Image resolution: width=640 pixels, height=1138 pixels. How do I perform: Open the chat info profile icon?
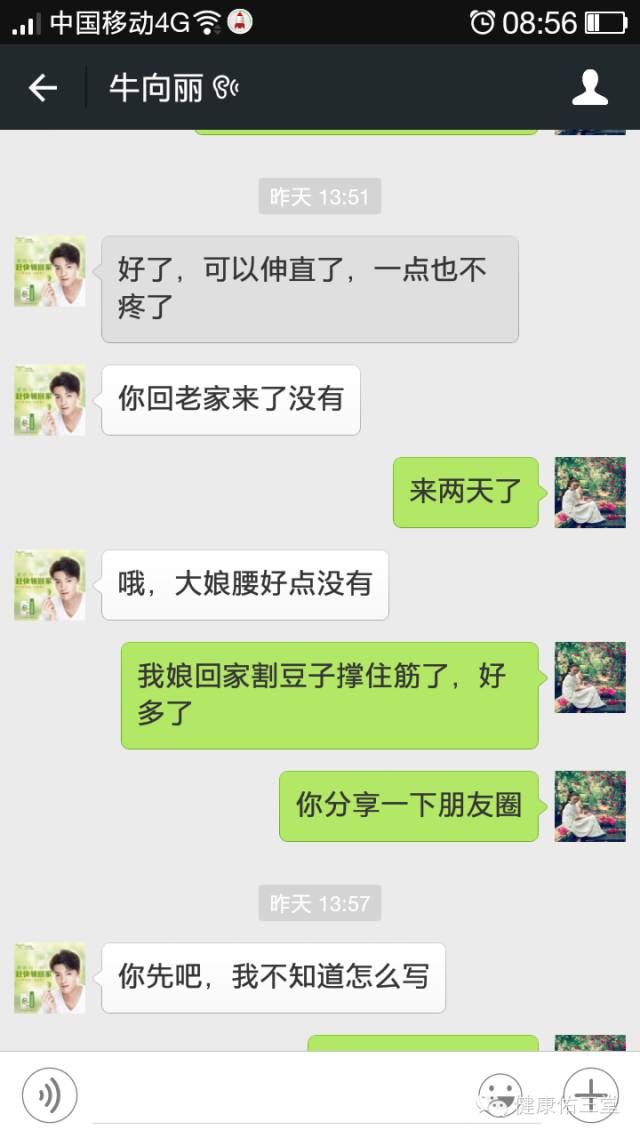pos(590,88)
